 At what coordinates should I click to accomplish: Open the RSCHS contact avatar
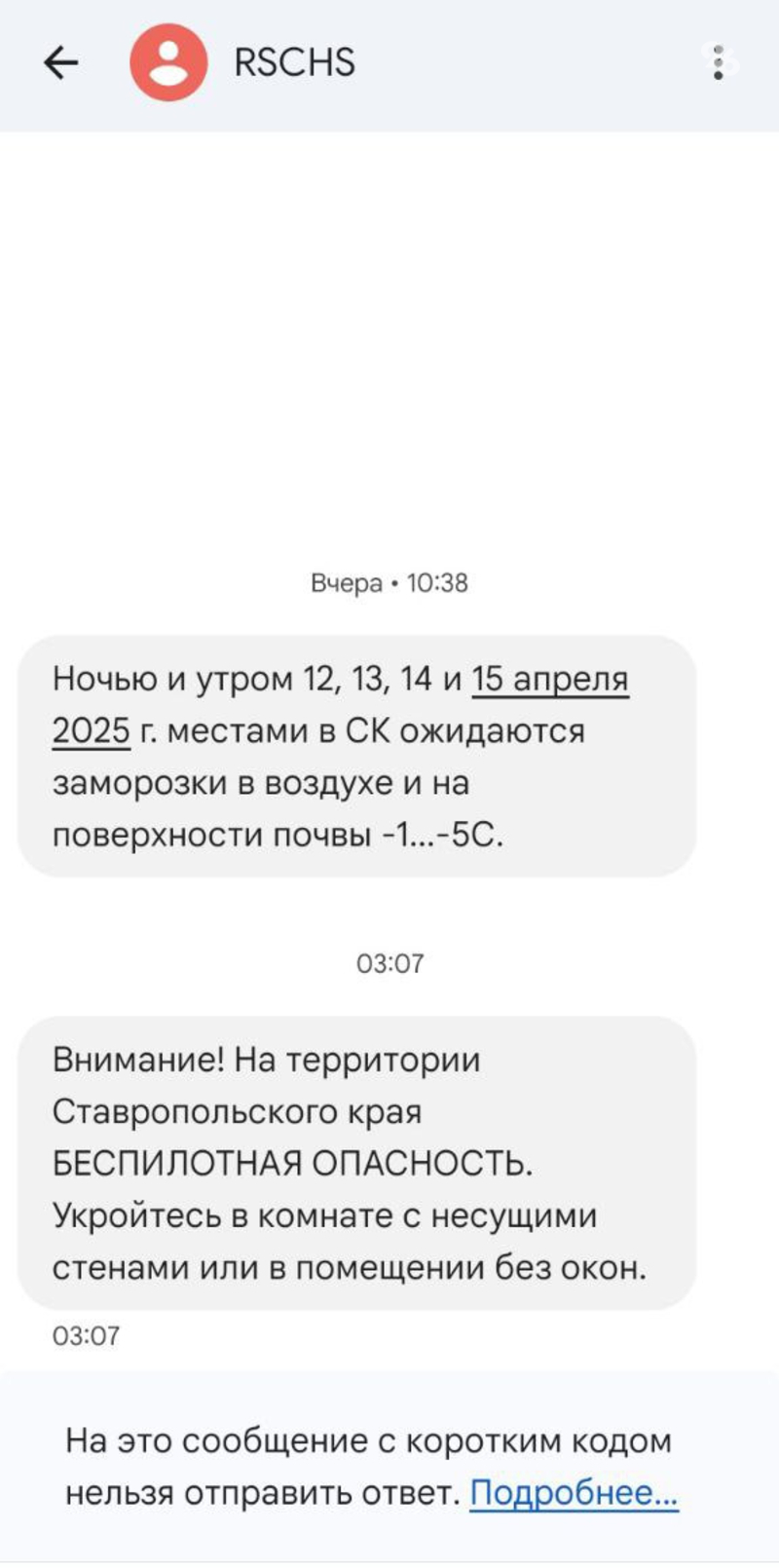(x=168, y=63)
